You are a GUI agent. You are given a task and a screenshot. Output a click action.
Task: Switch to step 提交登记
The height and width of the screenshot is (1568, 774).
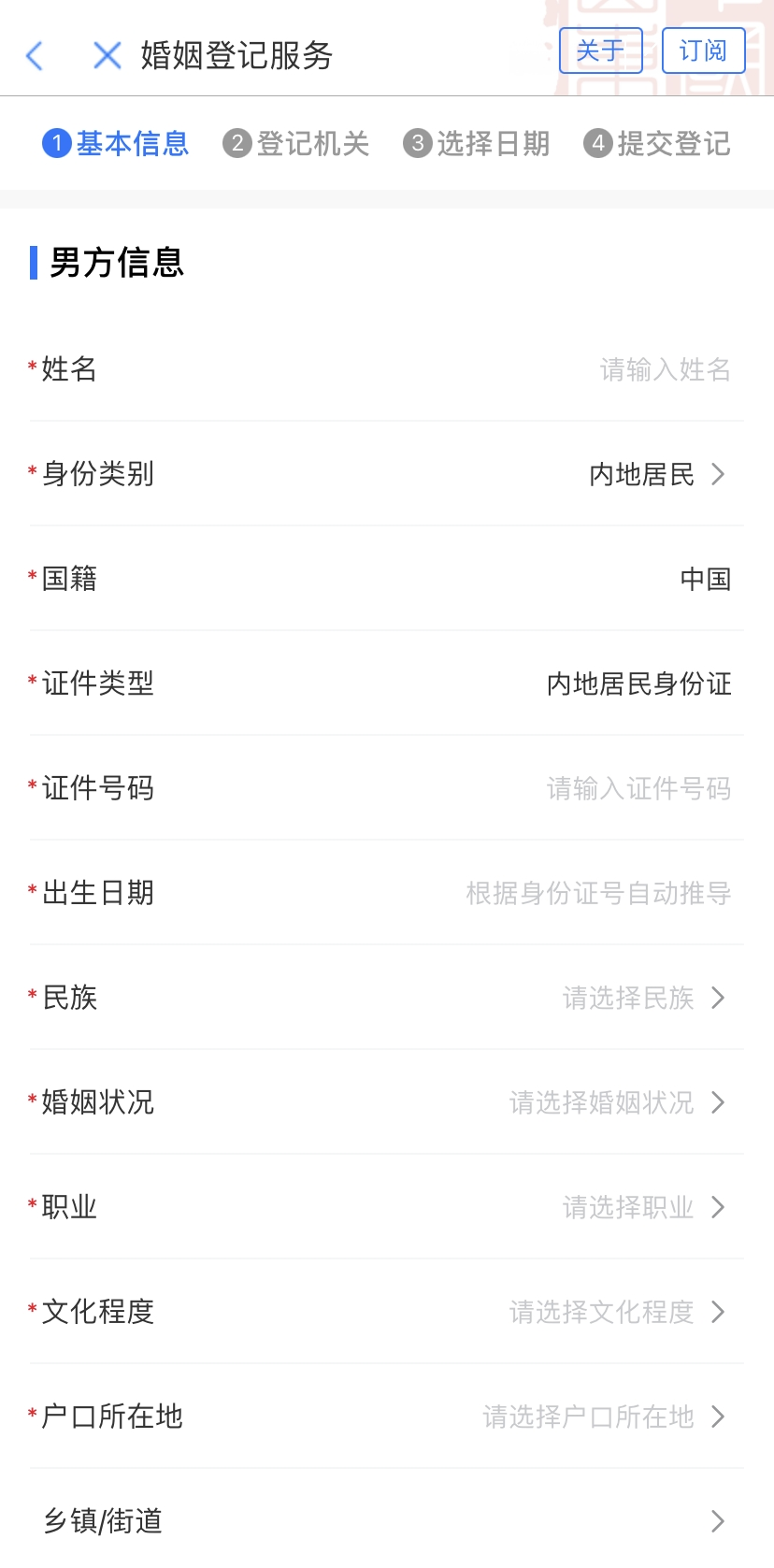(x=657, y=144)
